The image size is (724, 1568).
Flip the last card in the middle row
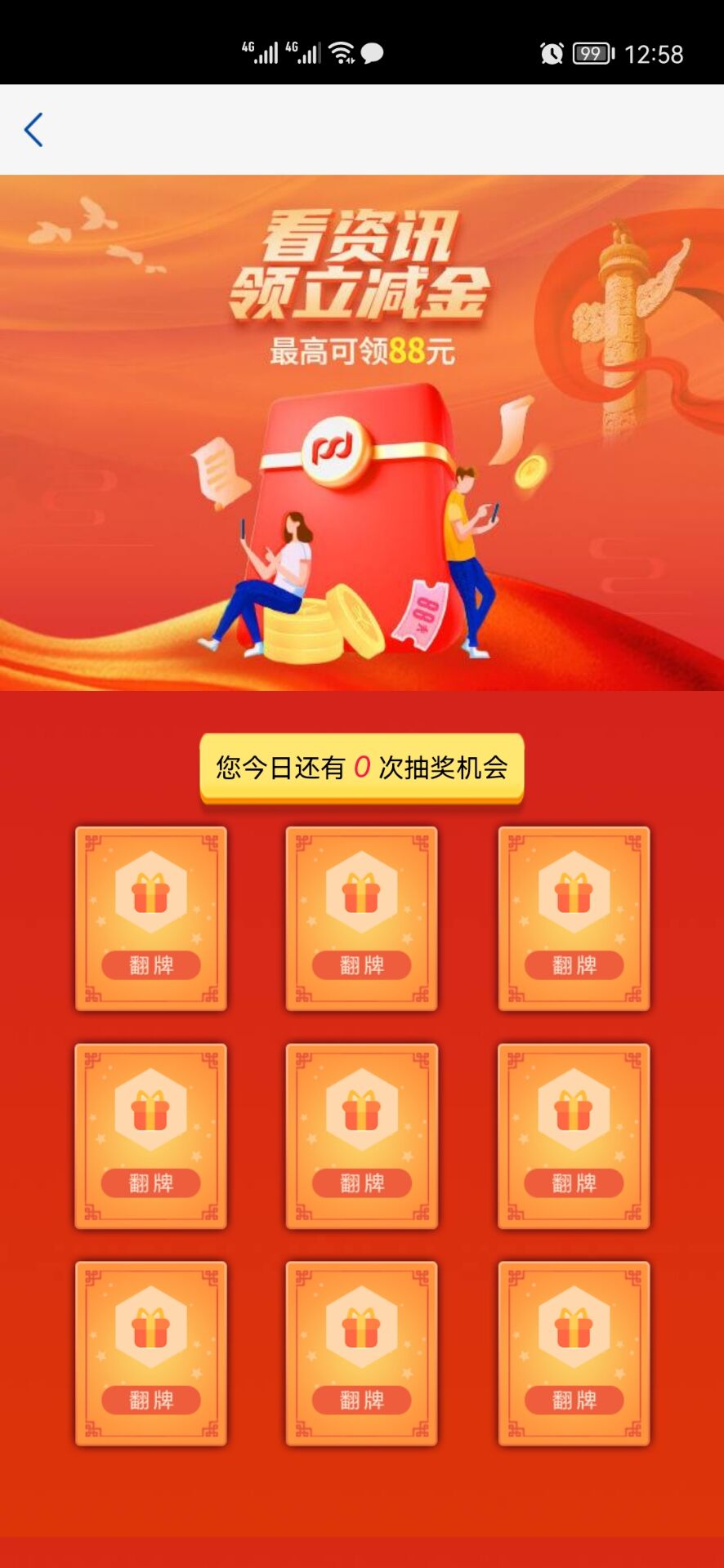[x=574, y=1182]
